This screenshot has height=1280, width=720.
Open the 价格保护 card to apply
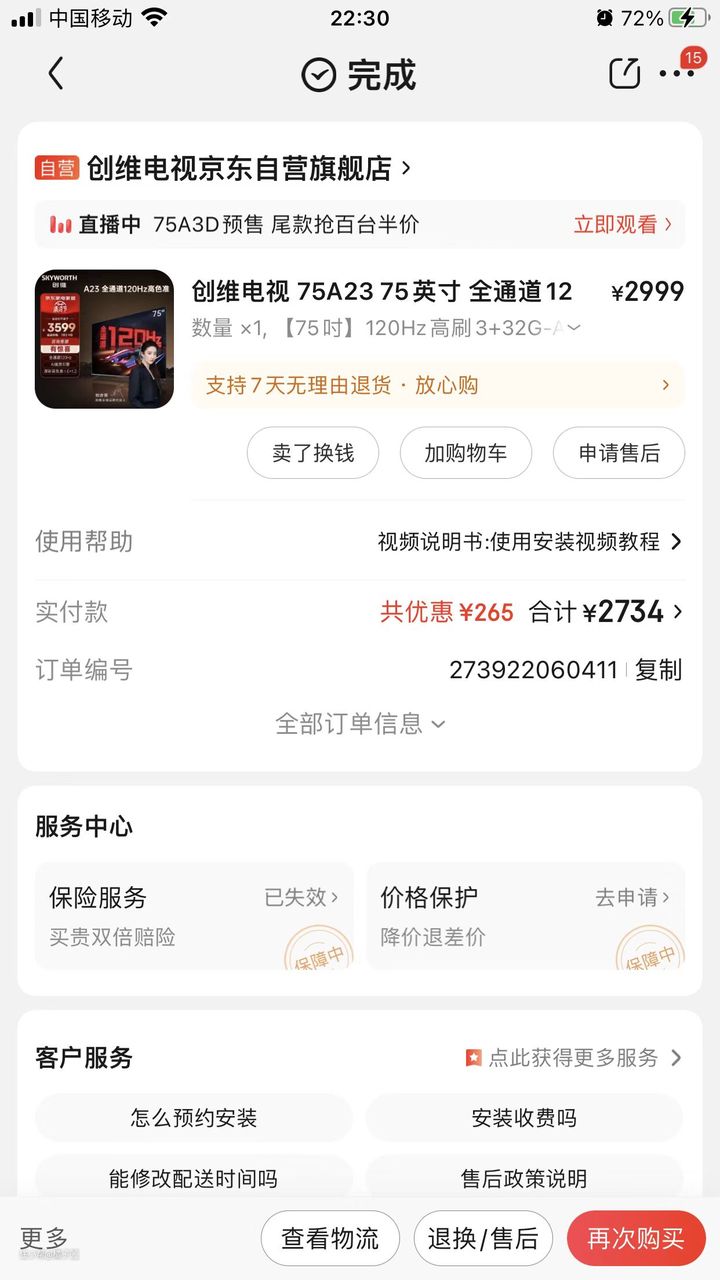pos(525,915)
